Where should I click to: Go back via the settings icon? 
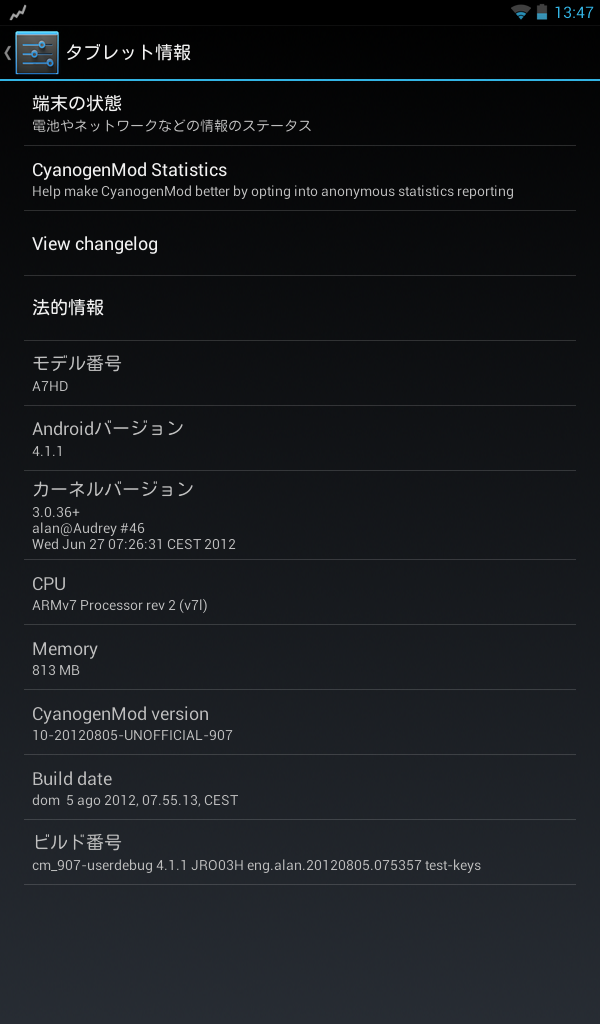coord(37,52)
